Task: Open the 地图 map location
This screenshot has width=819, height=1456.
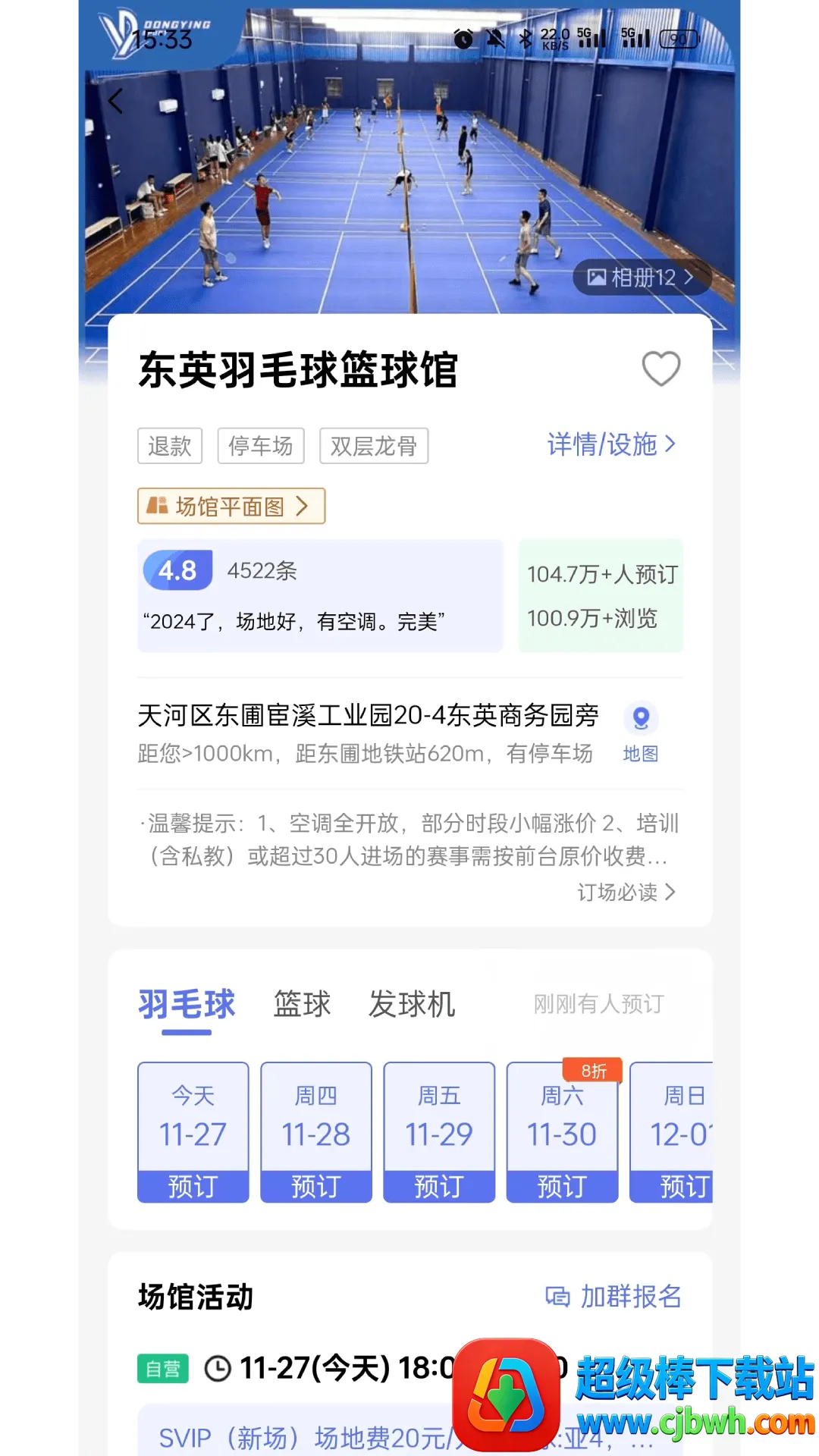Action: 641,732
